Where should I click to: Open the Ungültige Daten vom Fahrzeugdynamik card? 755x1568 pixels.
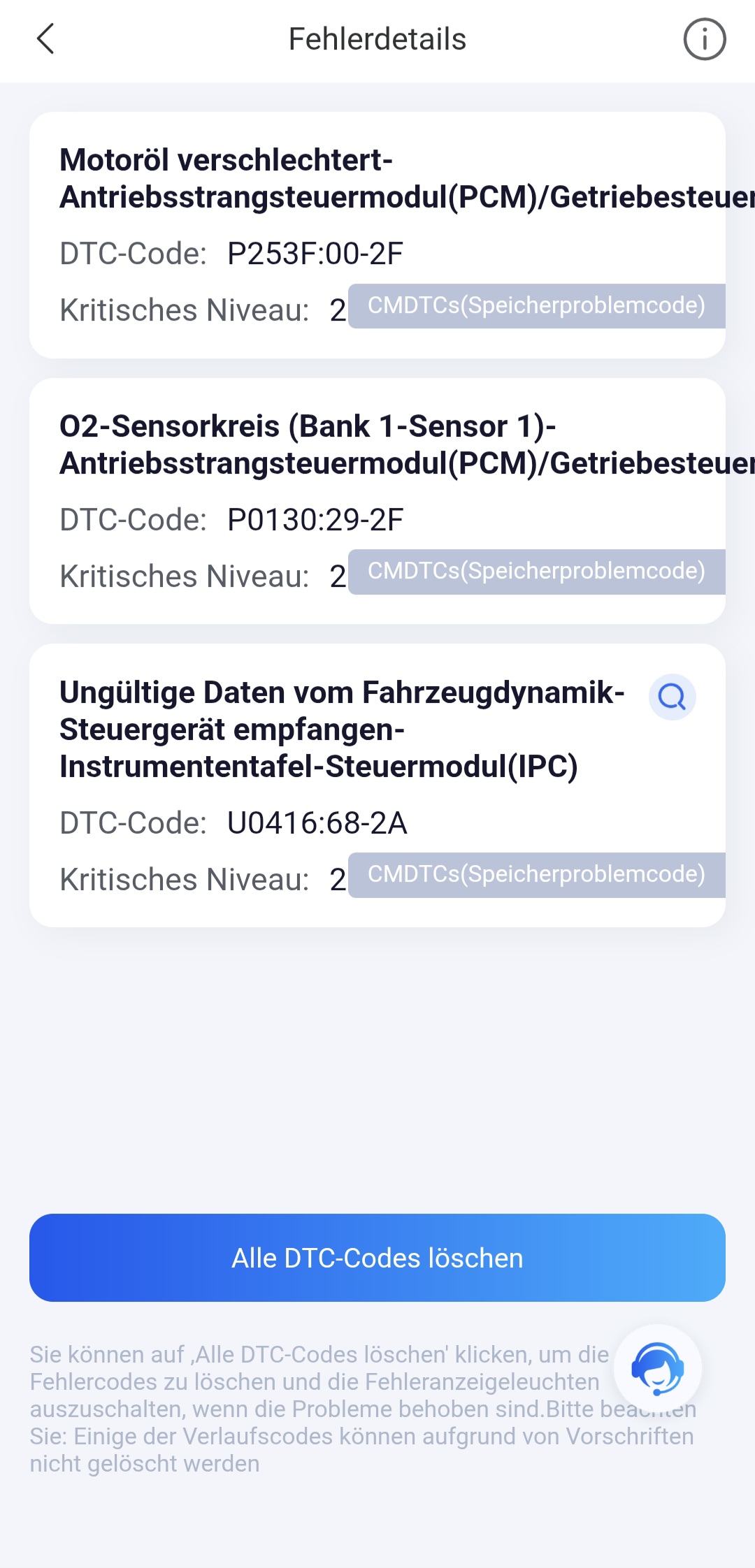pyautogui.click(x=377, y=785)
